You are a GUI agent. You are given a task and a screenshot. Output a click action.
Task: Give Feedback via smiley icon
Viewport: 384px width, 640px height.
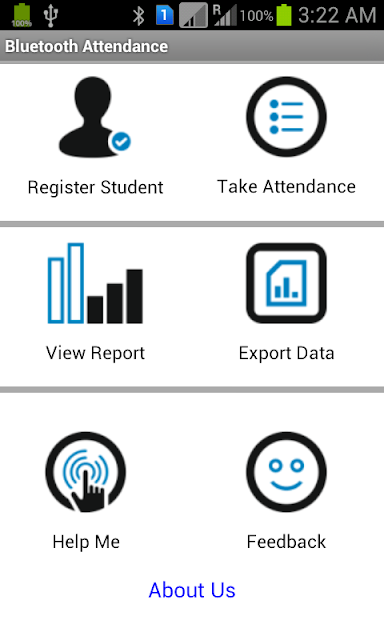click(x=286, y=472)
